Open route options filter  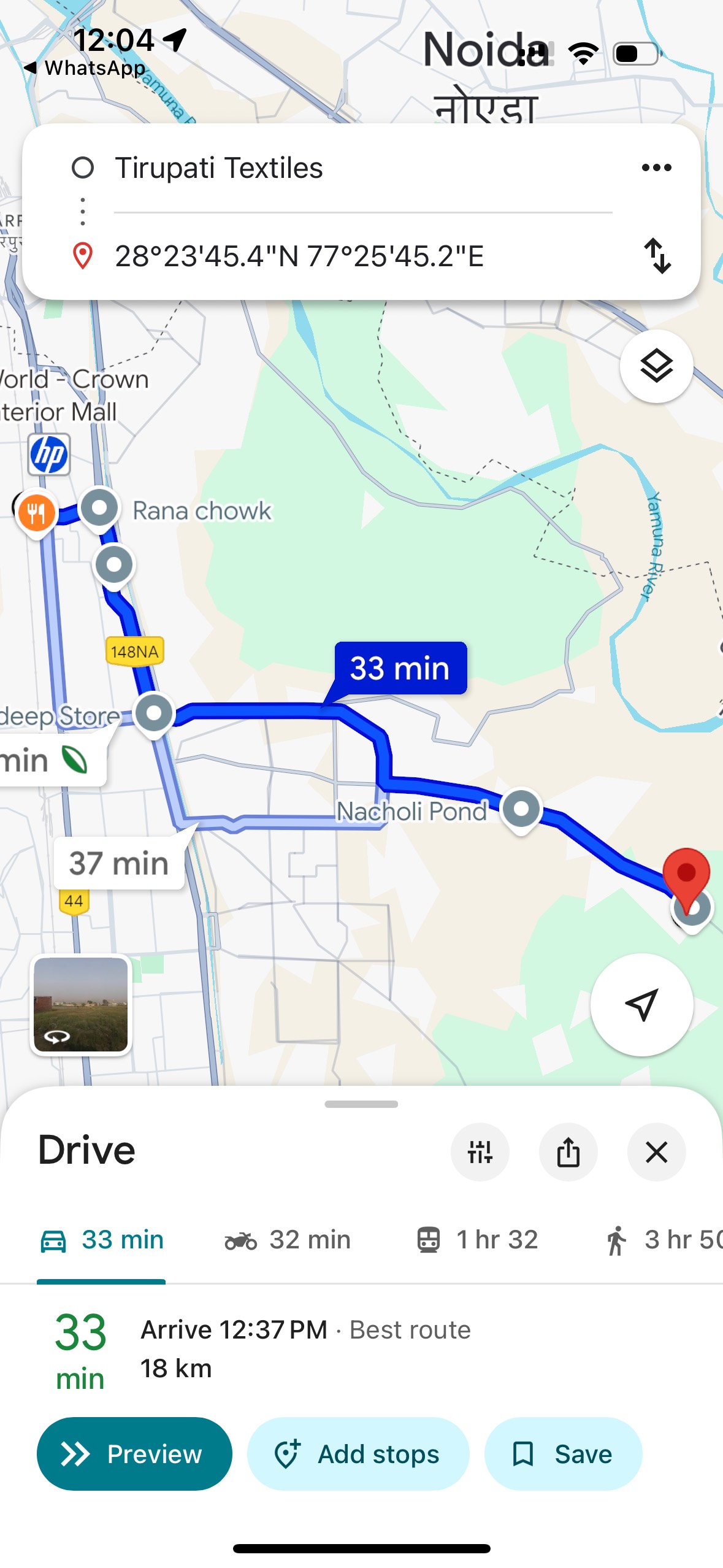[480, 1152]
